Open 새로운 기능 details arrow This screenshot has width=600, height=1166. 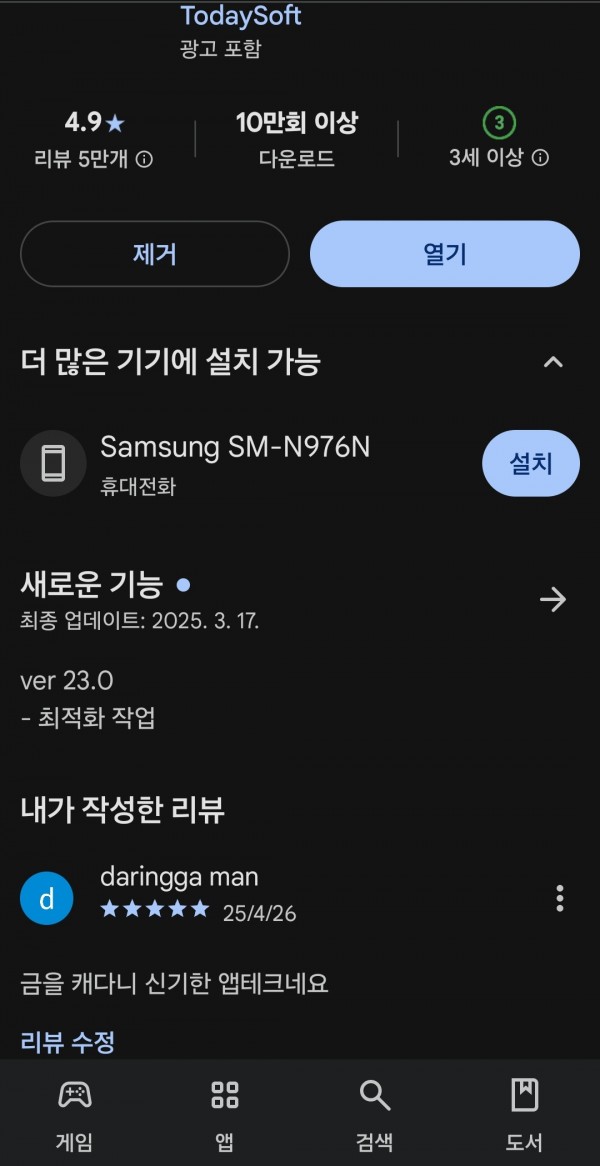coord(553,599)
